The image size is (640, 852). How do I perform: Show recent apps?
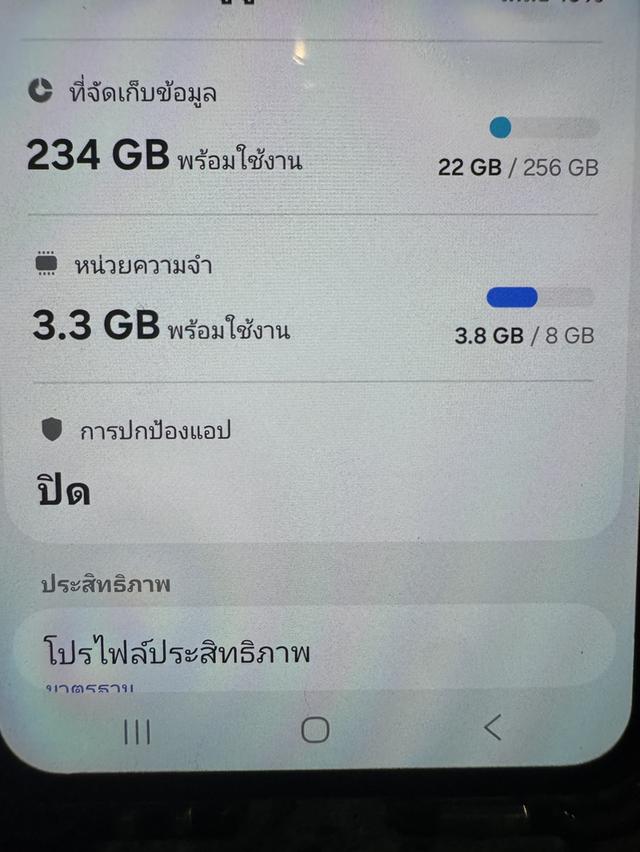coord(137,732)
